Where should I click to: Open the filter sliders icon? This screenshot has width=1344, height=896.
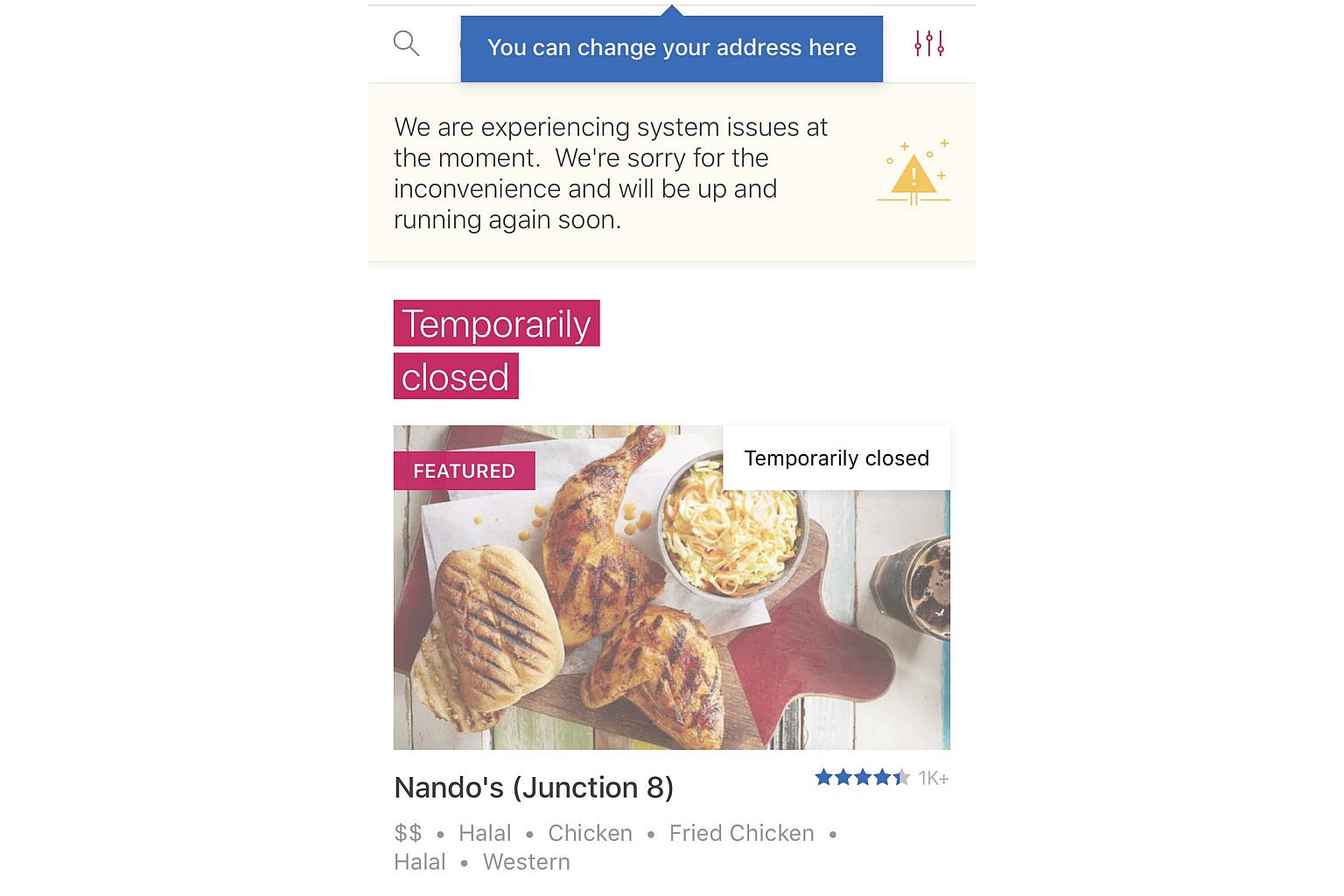(x=928, y=44)
